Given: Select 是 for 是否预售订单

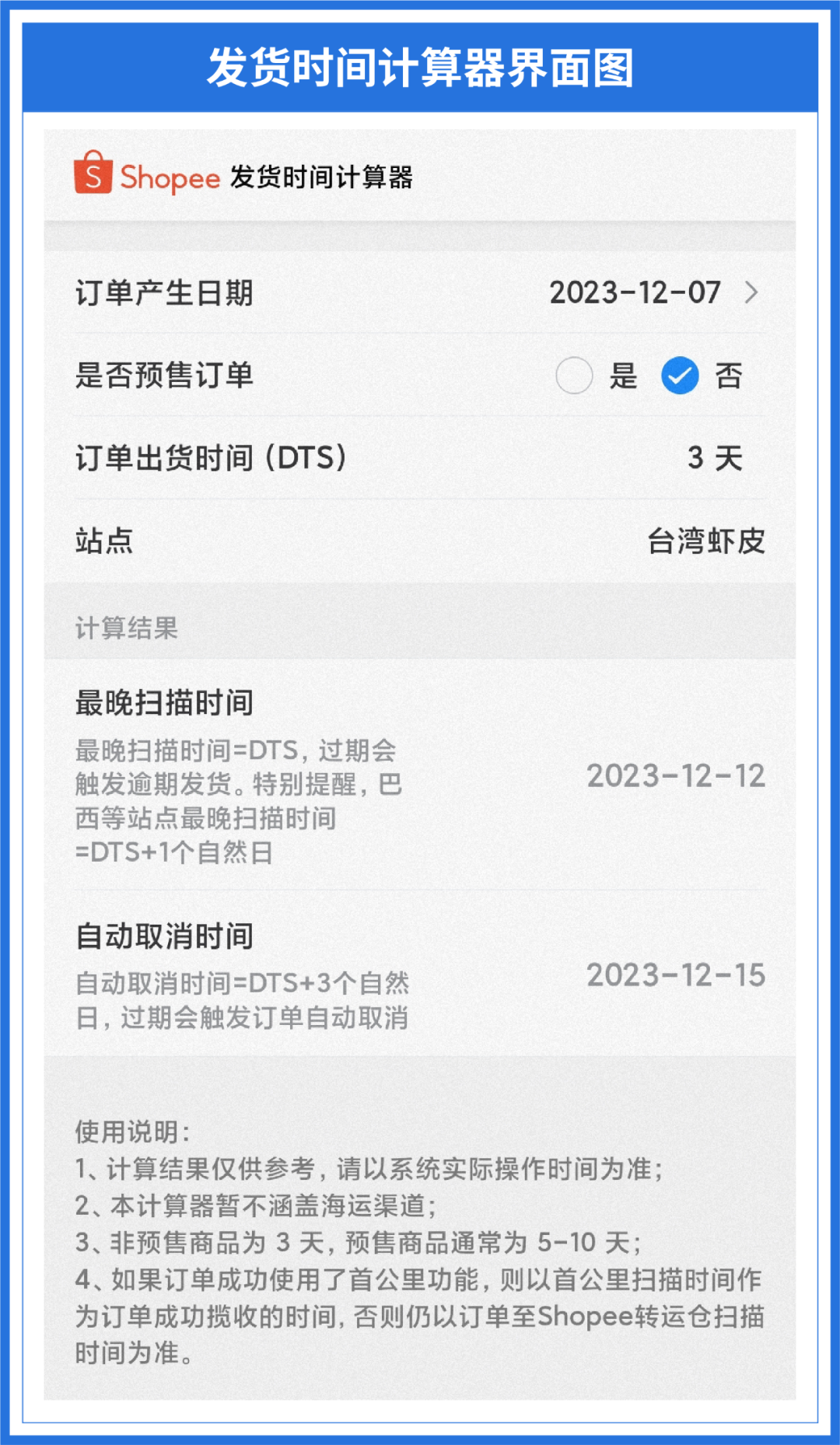Looking at the screenshot, I should point(574,376).
